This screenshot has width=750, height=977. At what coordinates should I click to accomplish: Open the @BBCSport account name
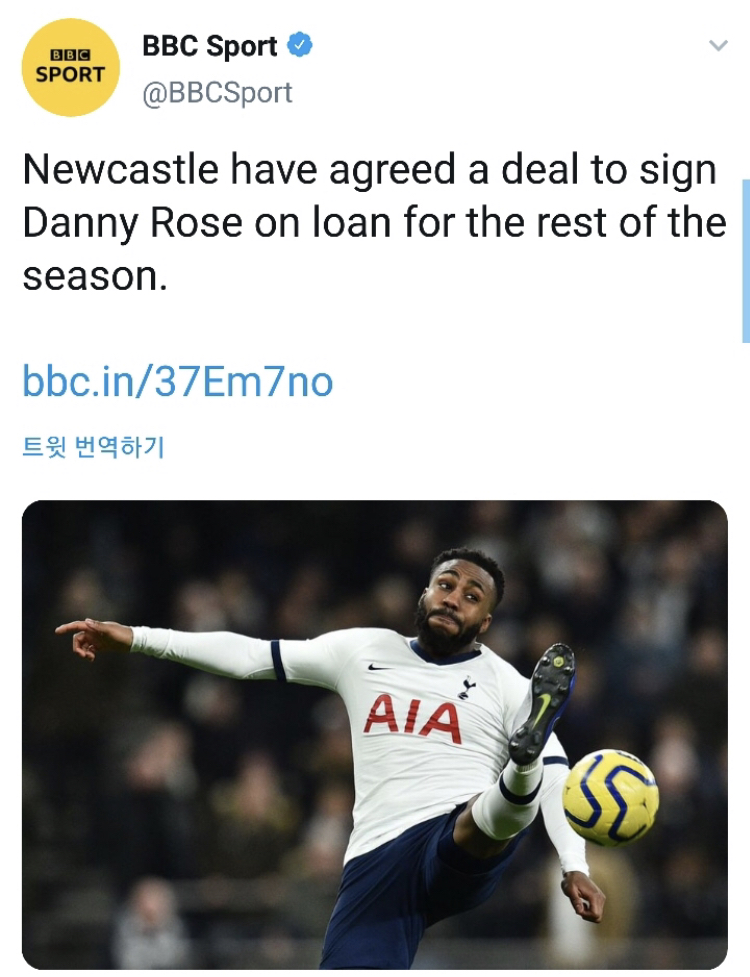[x=217, y=92]
